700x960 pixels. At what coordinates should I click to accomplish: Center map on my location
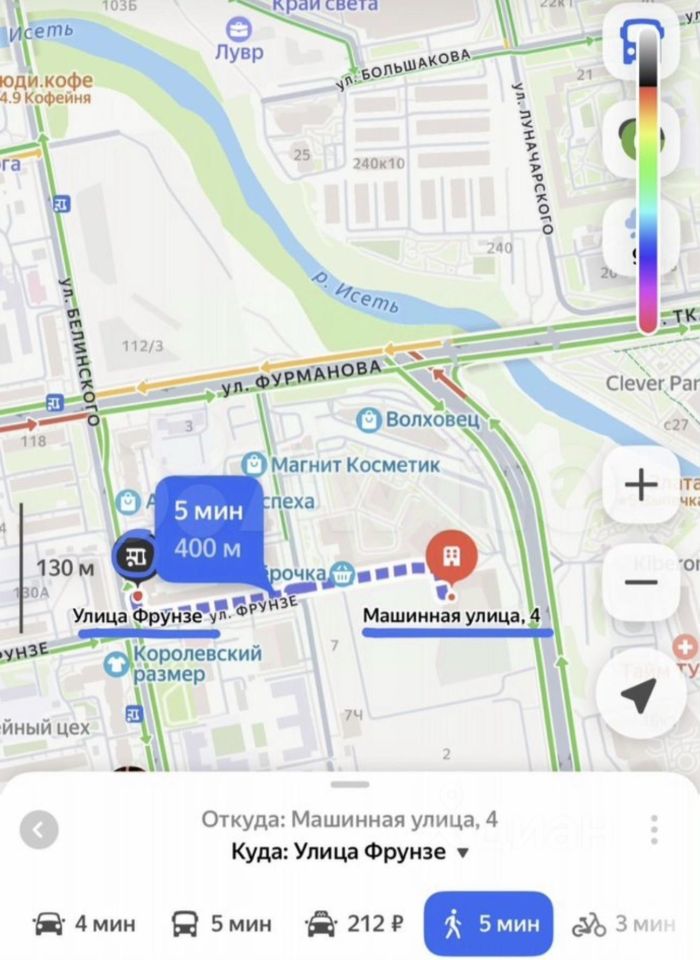(640, 697)
